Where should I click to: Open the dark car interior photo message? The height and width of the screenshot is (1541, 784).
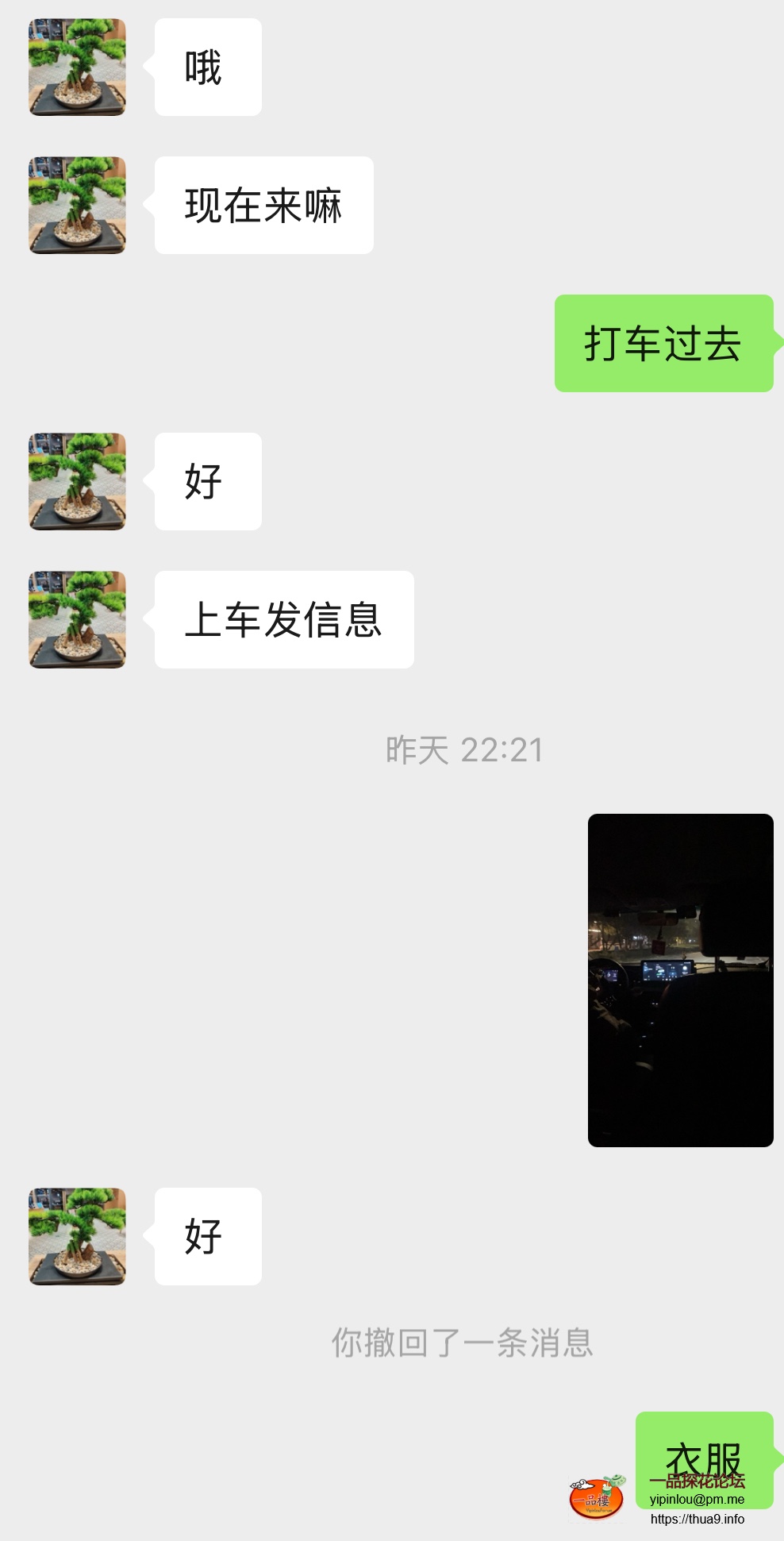click(680, 980)
